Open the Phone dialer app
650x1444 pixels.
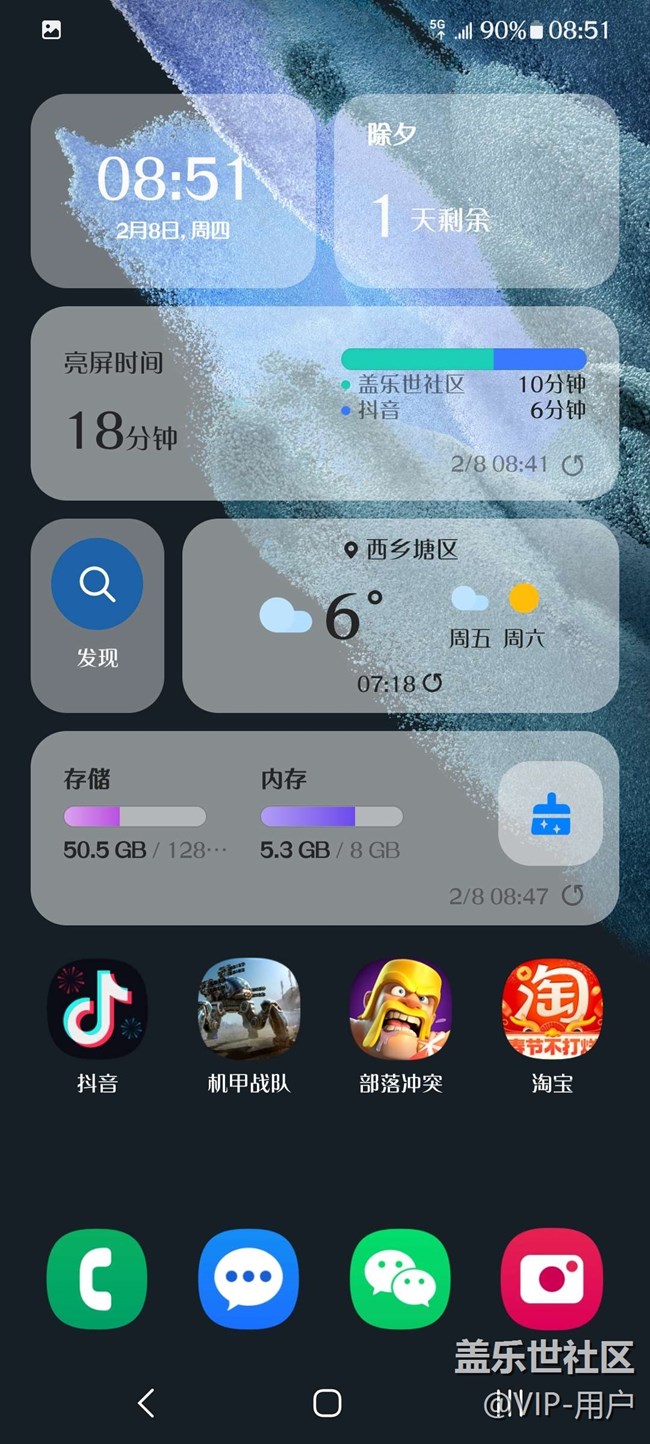coord(97,1279)
